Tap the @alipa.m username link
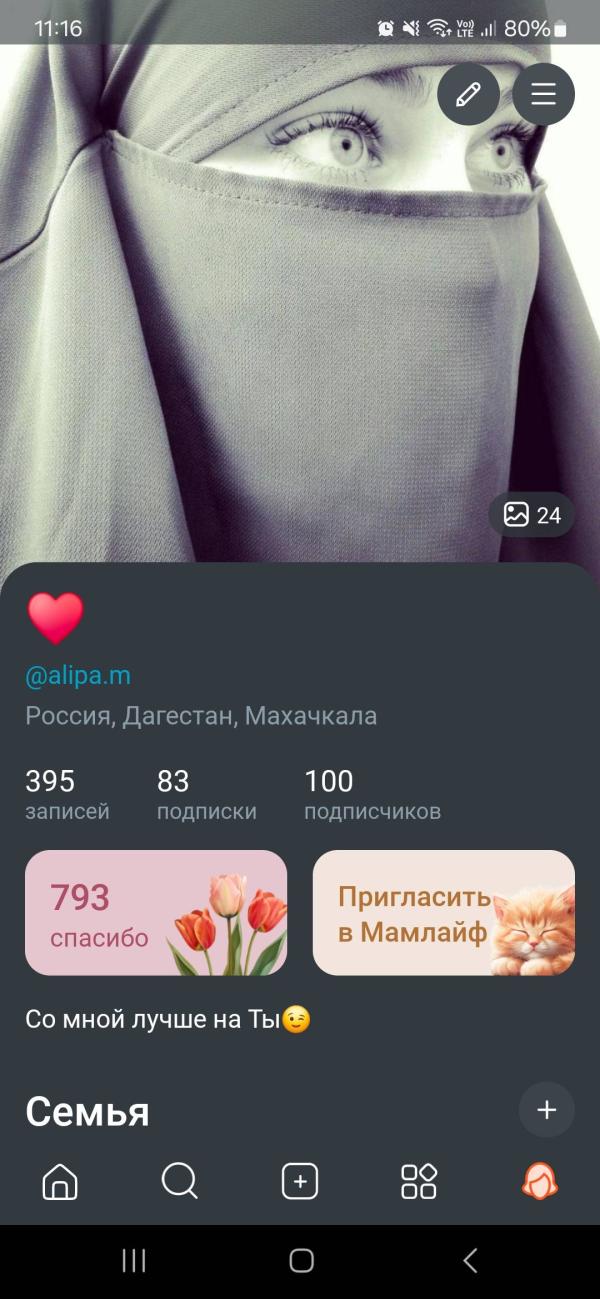The height and width of the screenshot is (1299, 600). (x=78, y=676)
